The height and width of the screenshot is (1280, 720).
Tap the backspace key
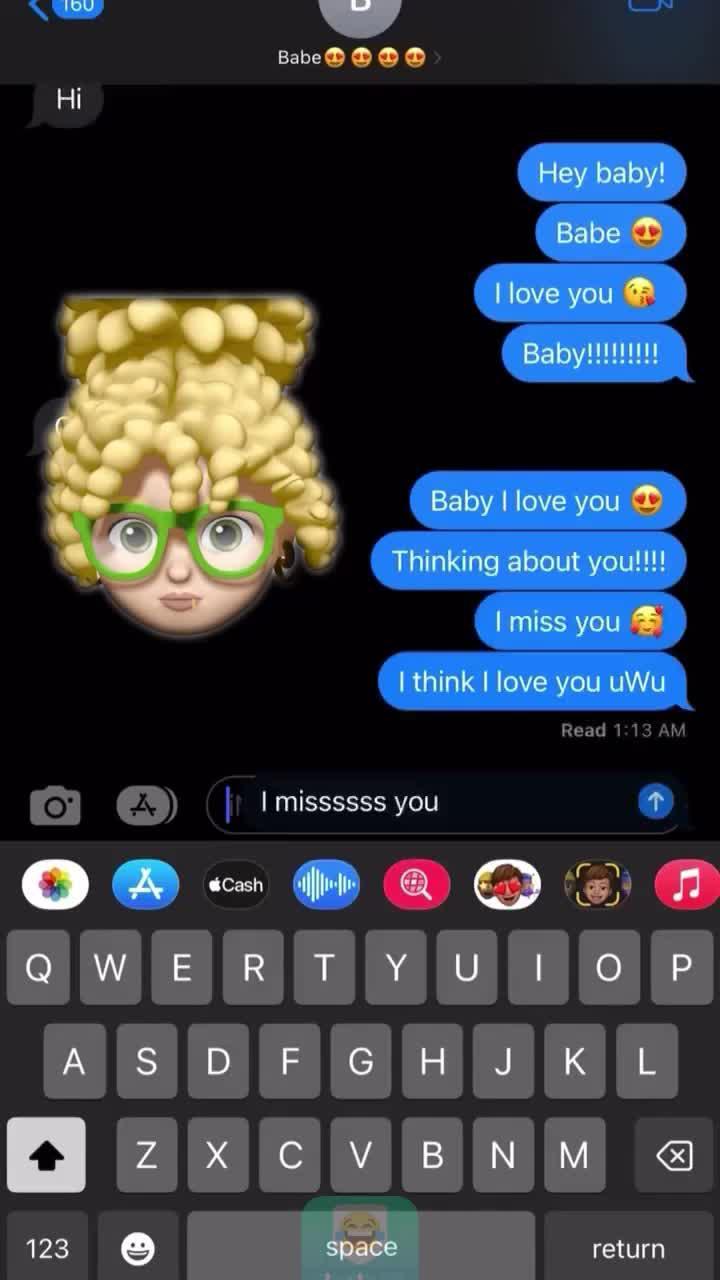point(674,1156)
